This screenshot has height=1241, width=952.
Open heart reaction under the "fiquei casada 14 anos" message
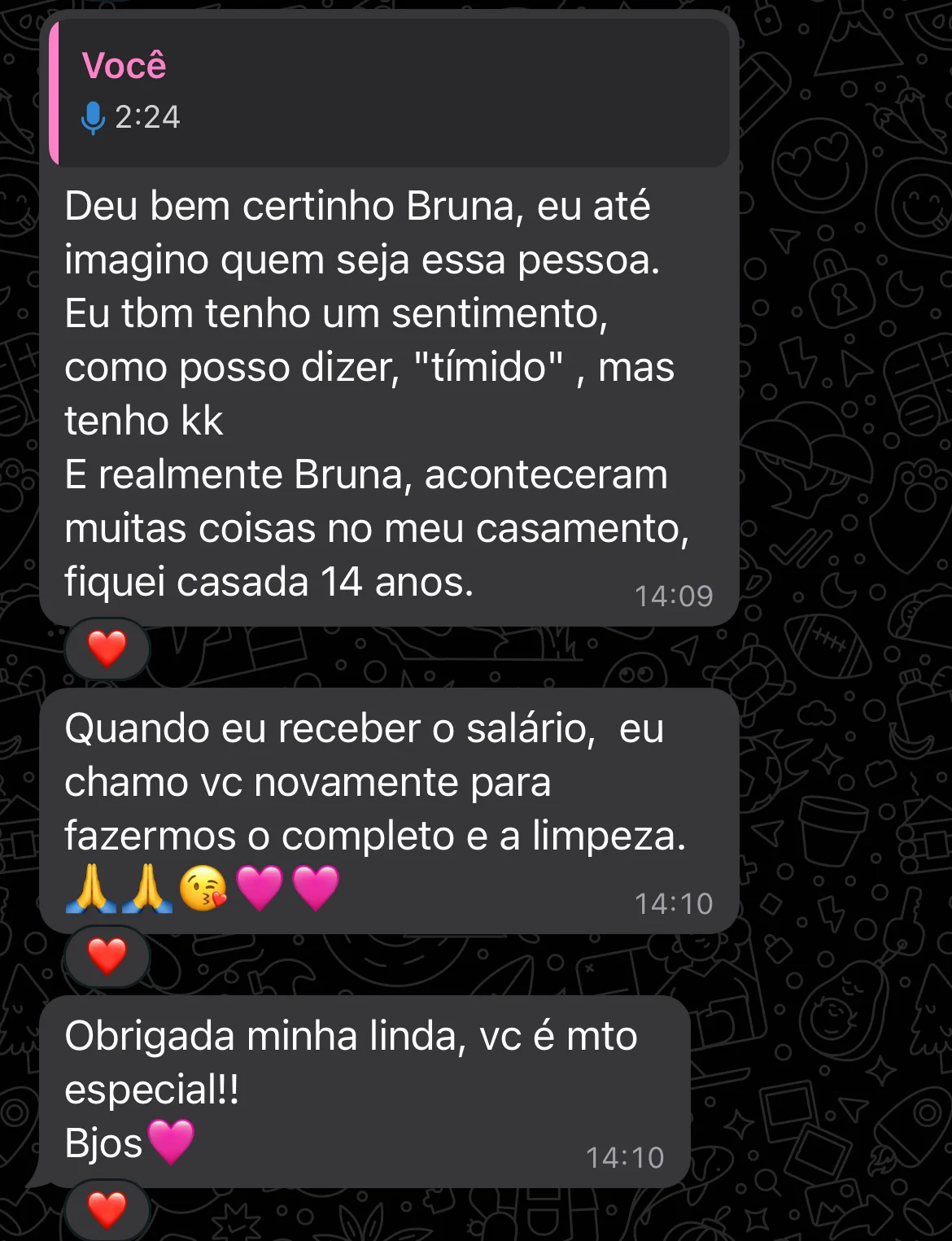[x=107, y=649]
